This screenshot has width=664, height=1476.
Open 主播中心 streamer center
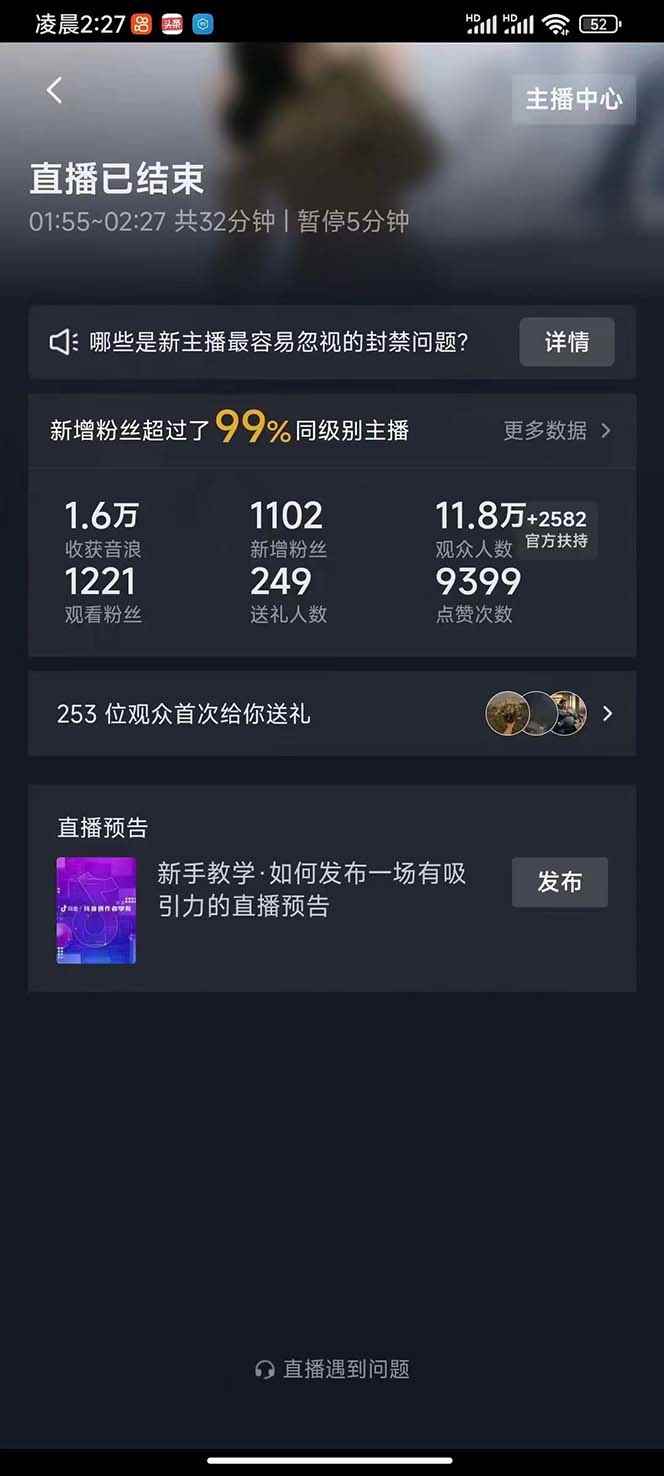point(573,99)
